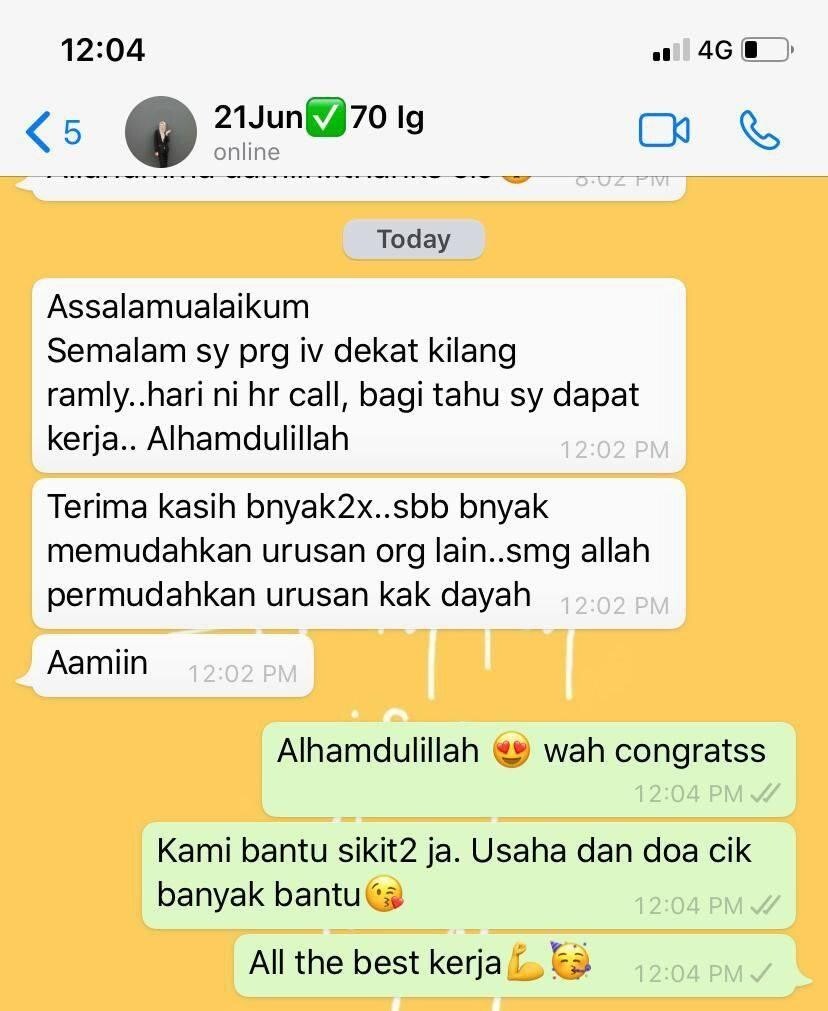
Task: Go back to the chats list
Action: [52, 132]
